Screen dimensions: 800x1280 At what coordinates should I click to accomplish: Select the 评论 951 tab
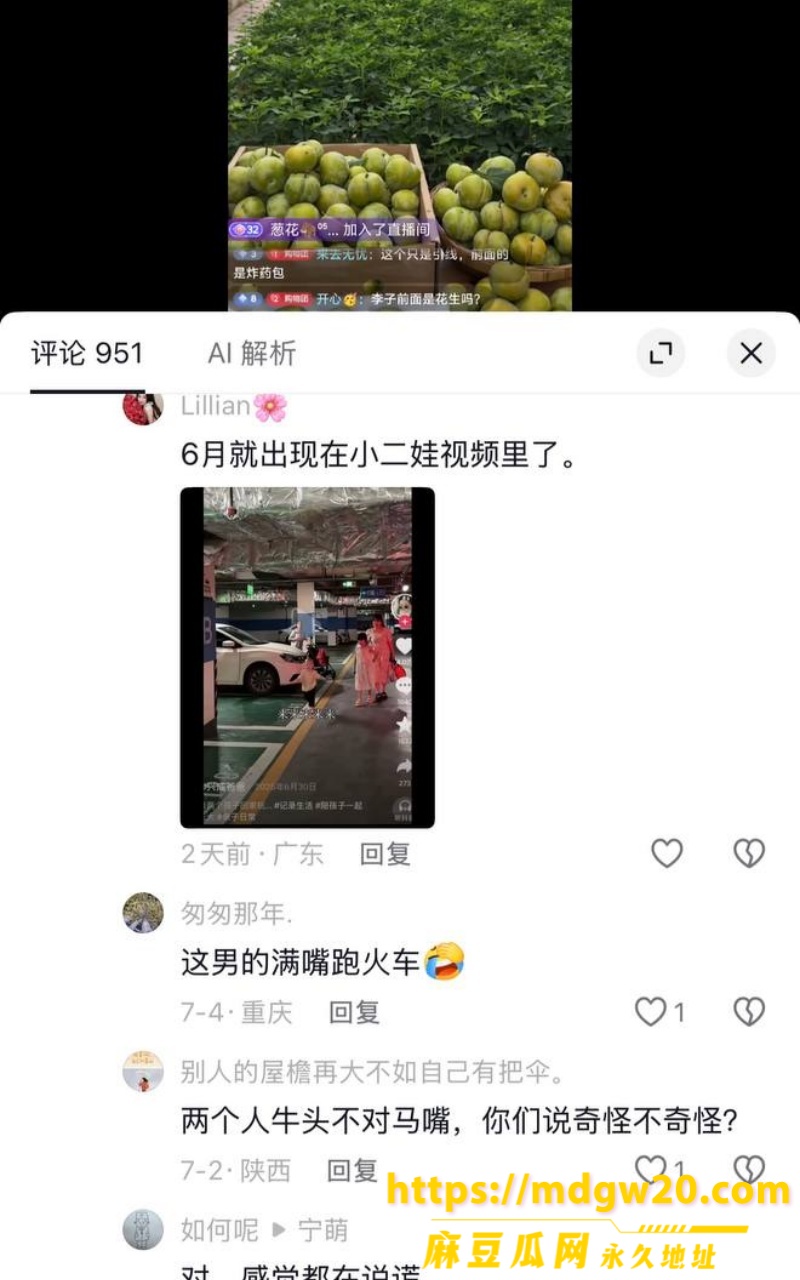click(x=87, y=353)
